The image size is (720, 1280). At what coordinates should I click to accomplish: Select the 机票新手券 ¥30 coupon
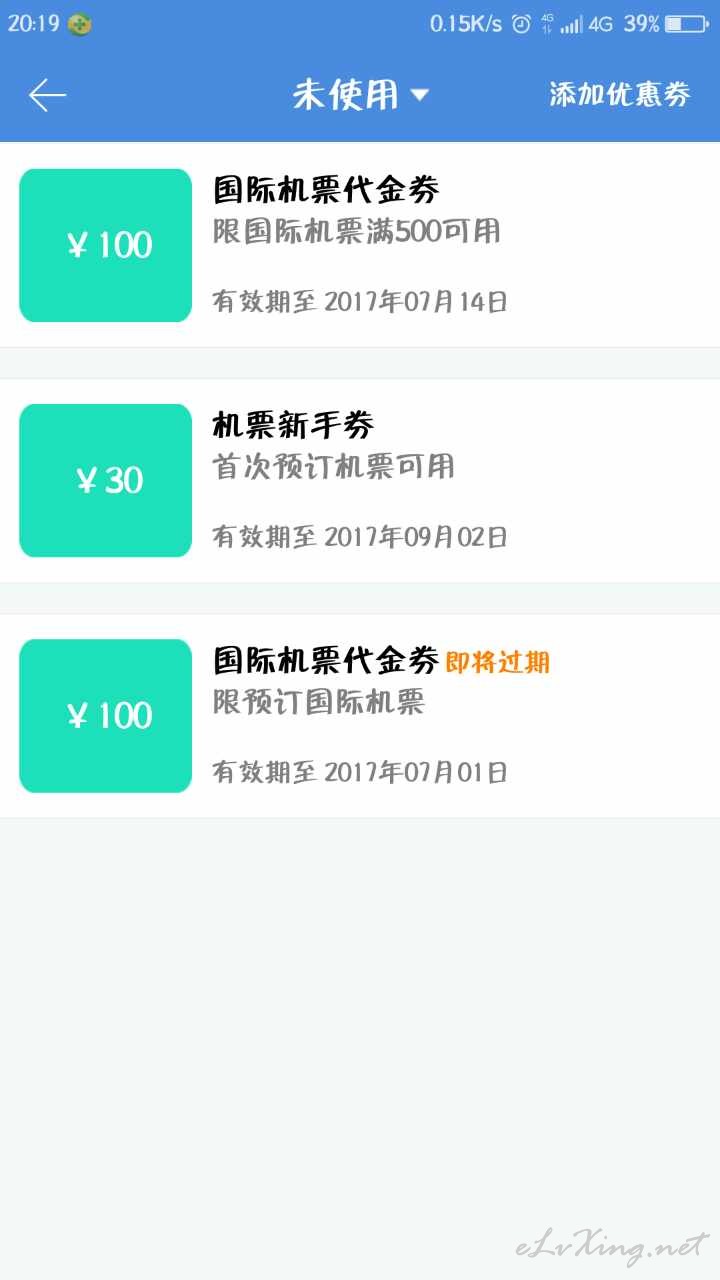point(360,480)
